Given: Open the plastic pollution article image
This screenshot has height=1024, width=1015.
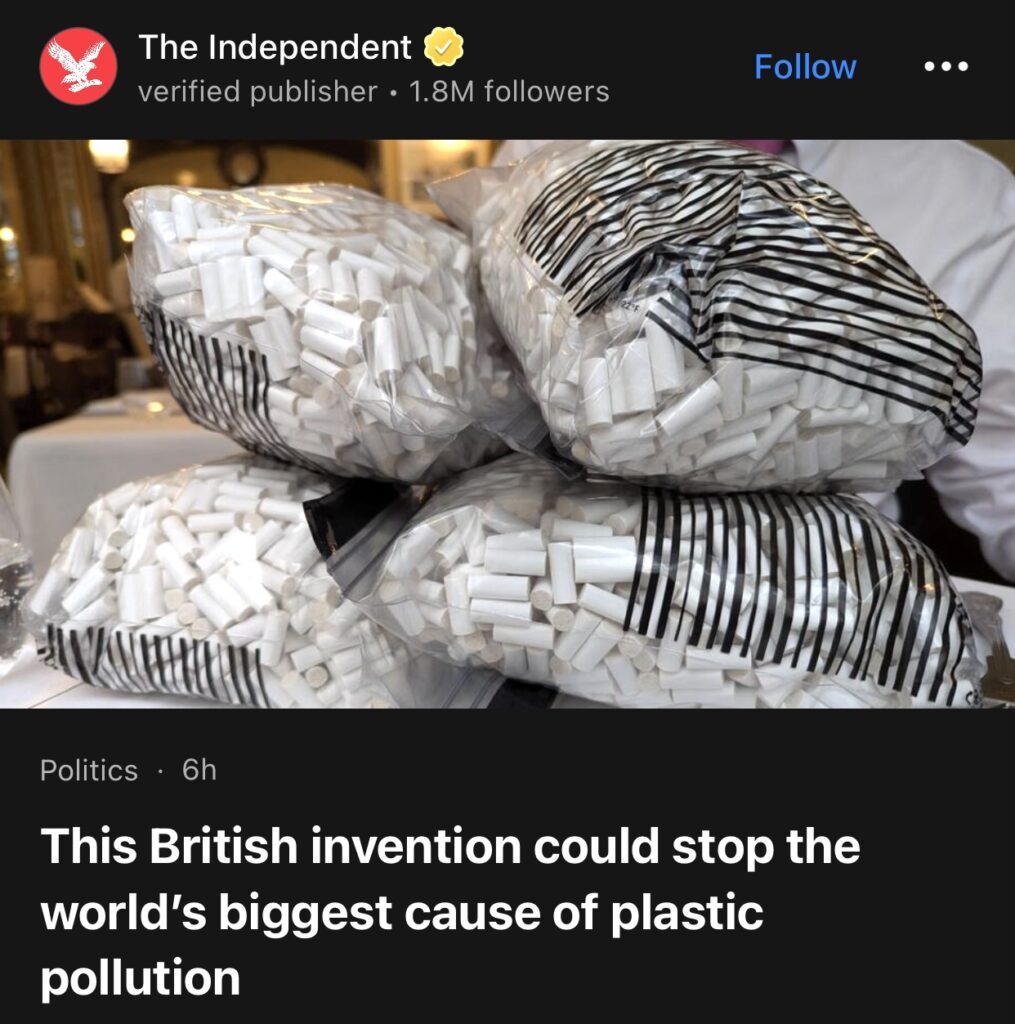Looking at the screenshot, I should 507,424.
